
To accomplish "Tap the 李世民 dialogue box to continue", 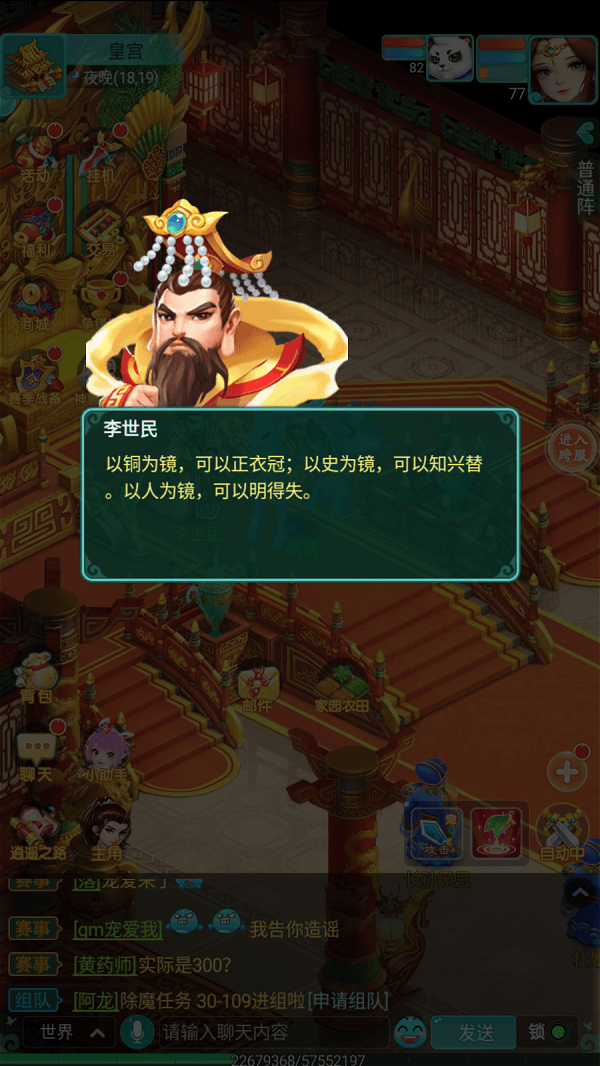I will click(x=300, y=494).
